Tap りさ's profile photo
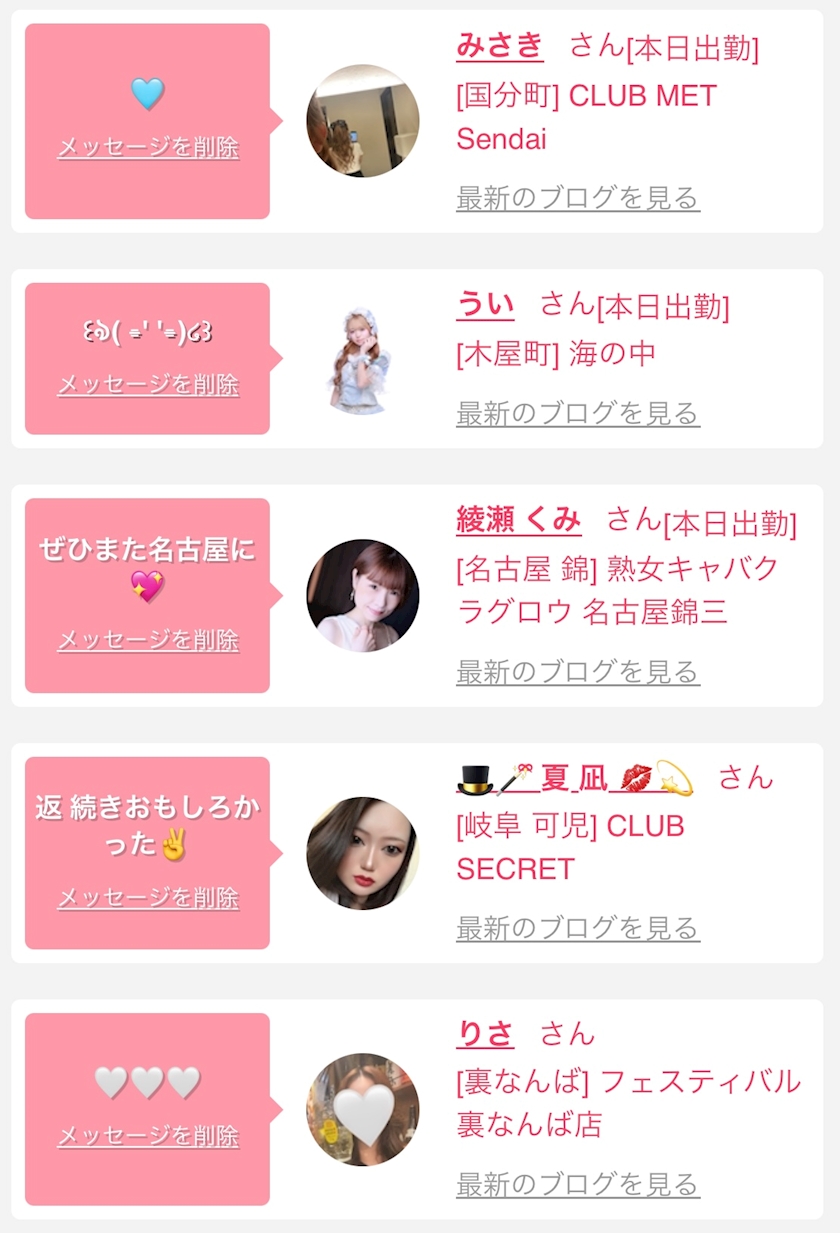 (x=363, y=1110)
